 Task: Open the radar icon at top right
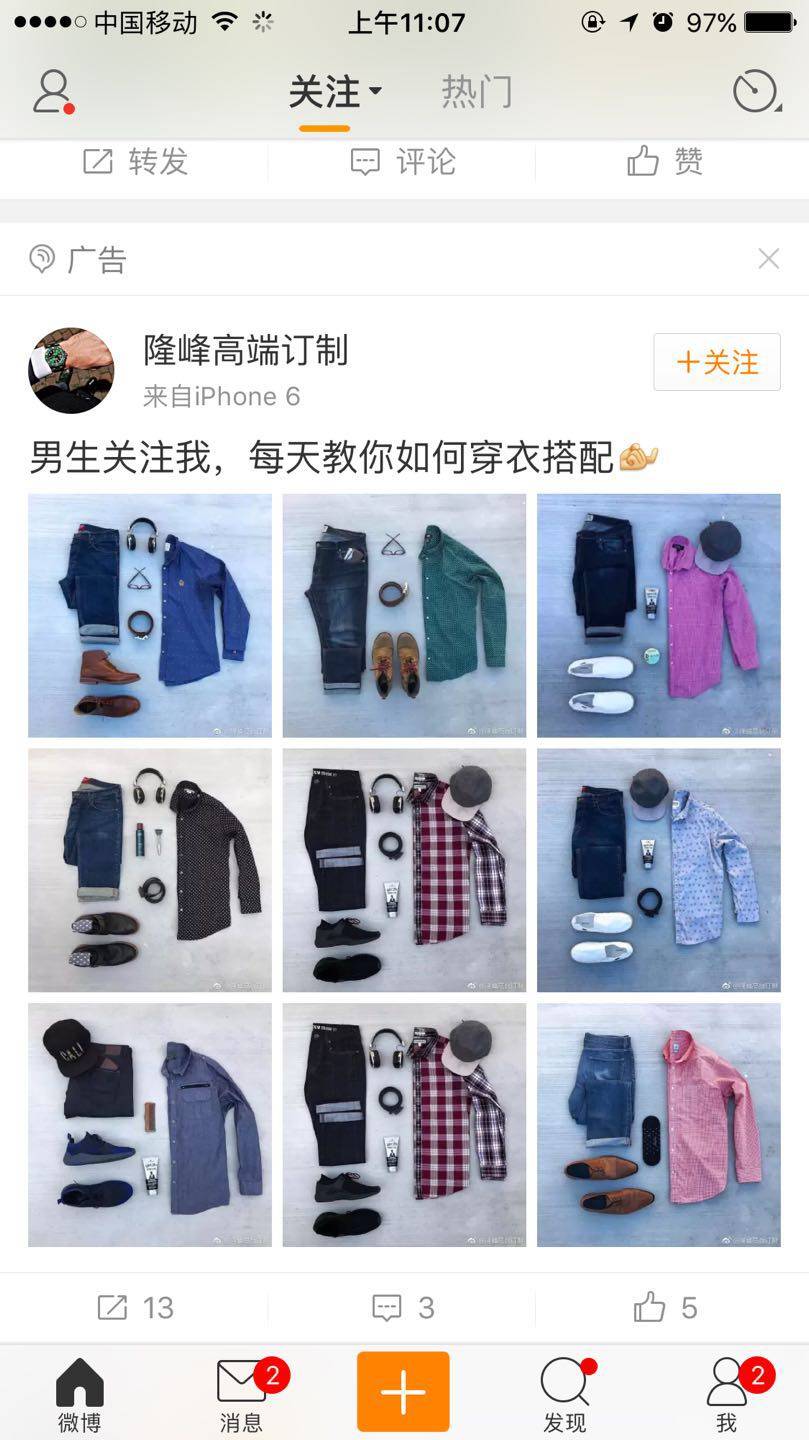click(x=755, y=92)
